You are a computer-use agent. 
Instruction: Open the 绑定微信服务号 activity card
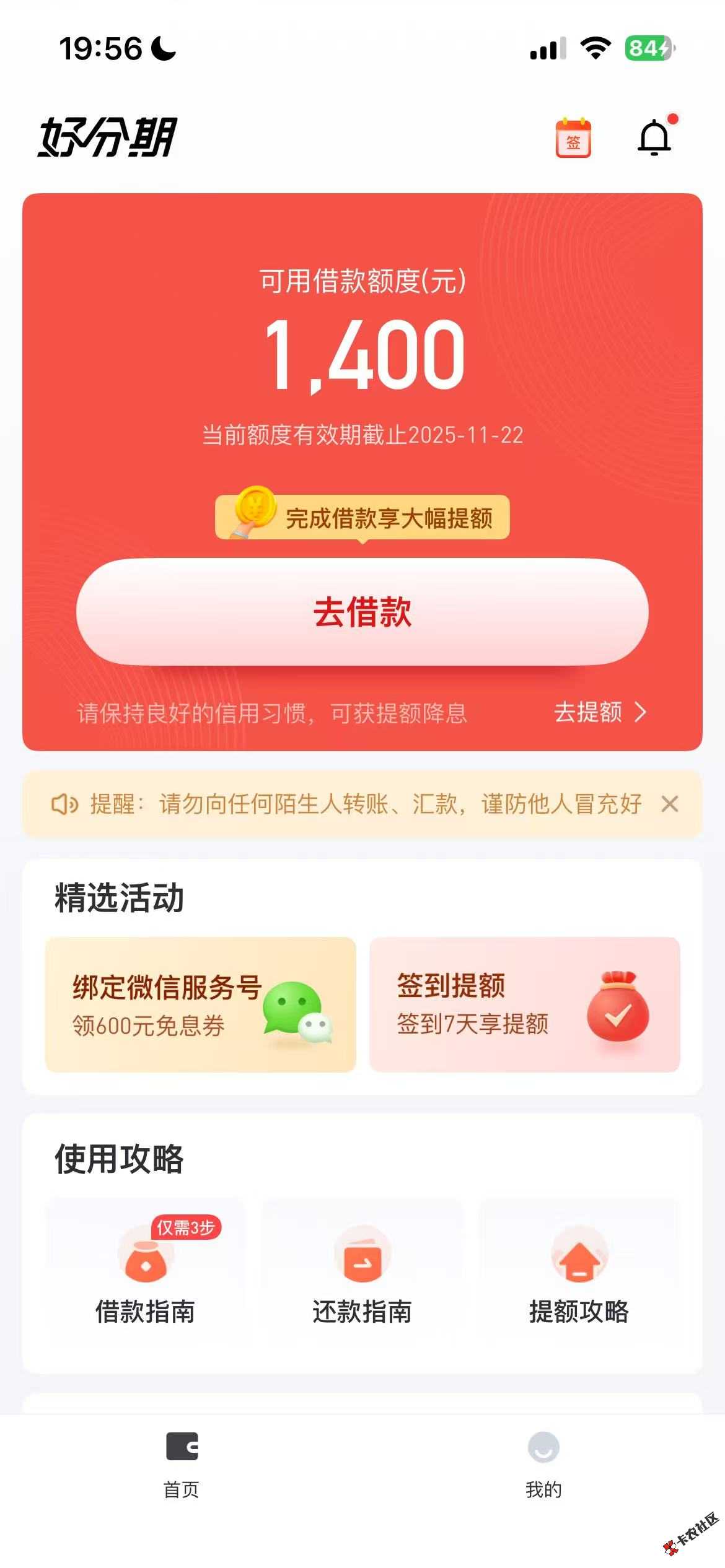tap(201, 1004)
